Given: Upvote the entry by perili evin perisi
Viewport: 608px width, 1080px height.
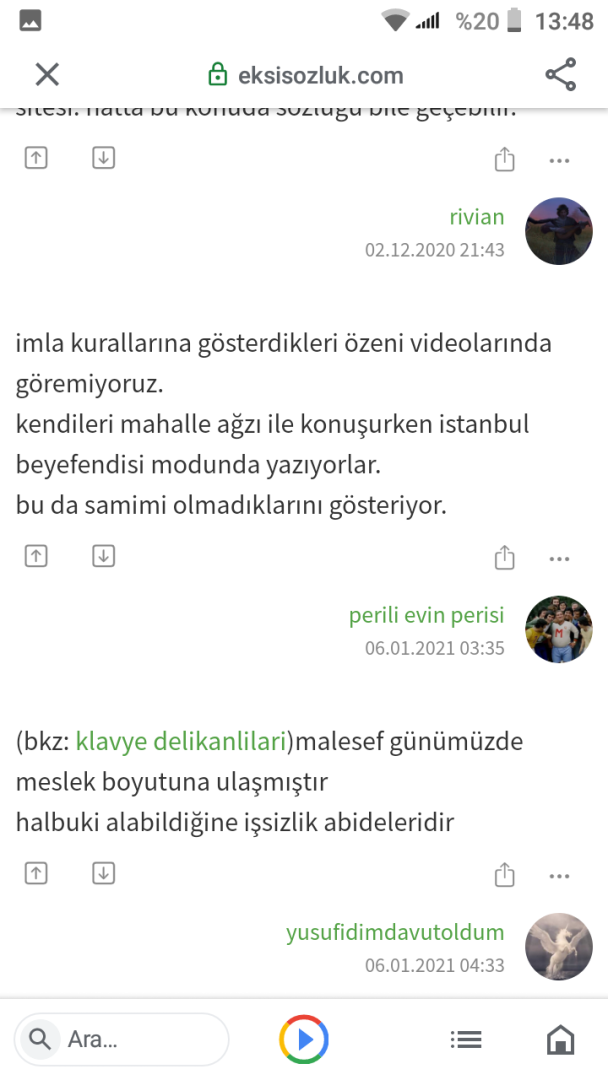Looking at the screenshot, I should (x=36, y=556).
